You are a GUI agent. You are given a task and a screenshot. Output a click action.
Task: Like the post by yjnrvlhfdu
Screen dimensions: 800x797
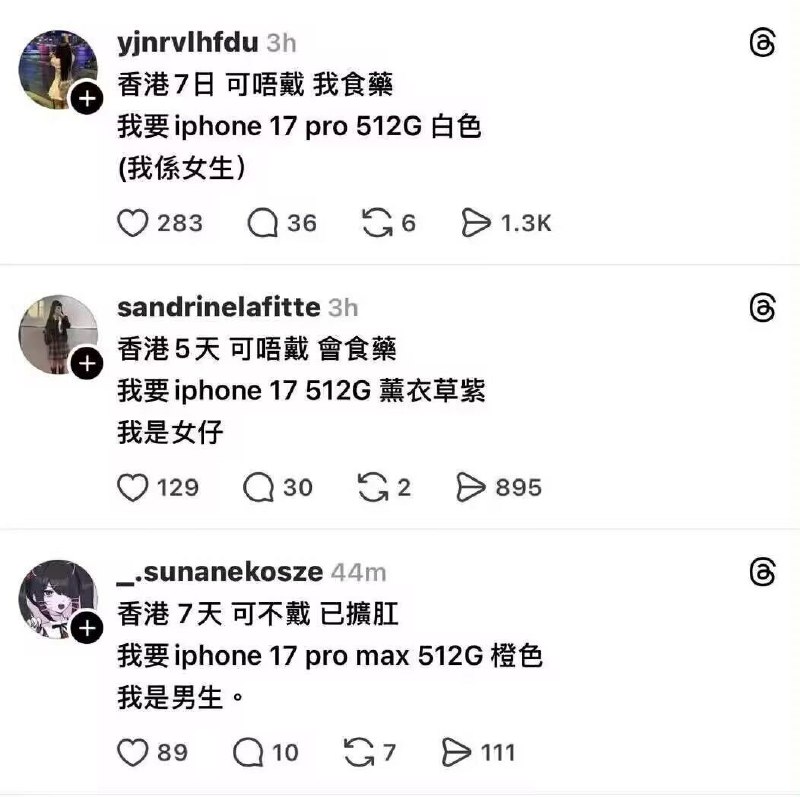(x=133, y=222)
